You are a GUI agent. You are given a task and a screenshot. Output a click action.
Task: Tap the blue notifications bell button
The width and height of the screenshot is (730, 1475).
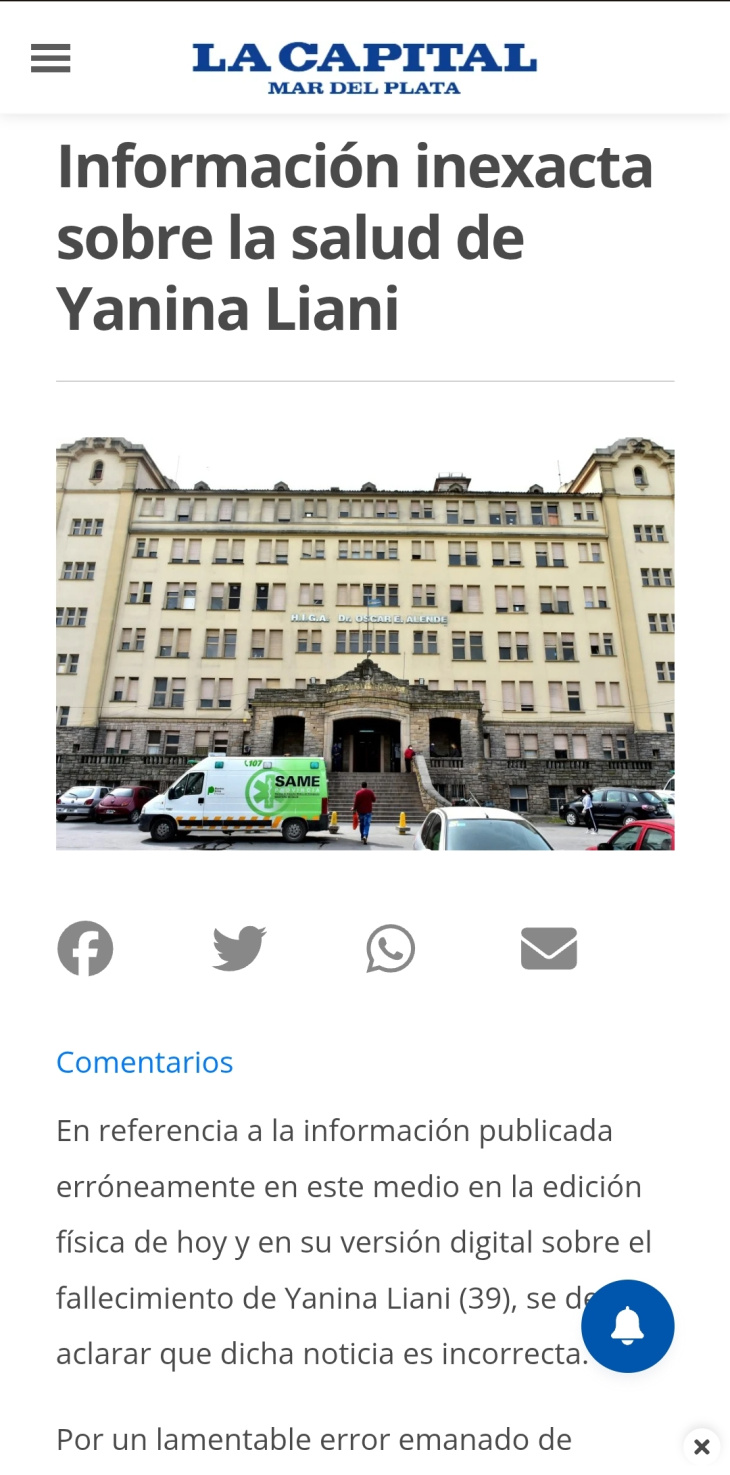coord(628,1326)
